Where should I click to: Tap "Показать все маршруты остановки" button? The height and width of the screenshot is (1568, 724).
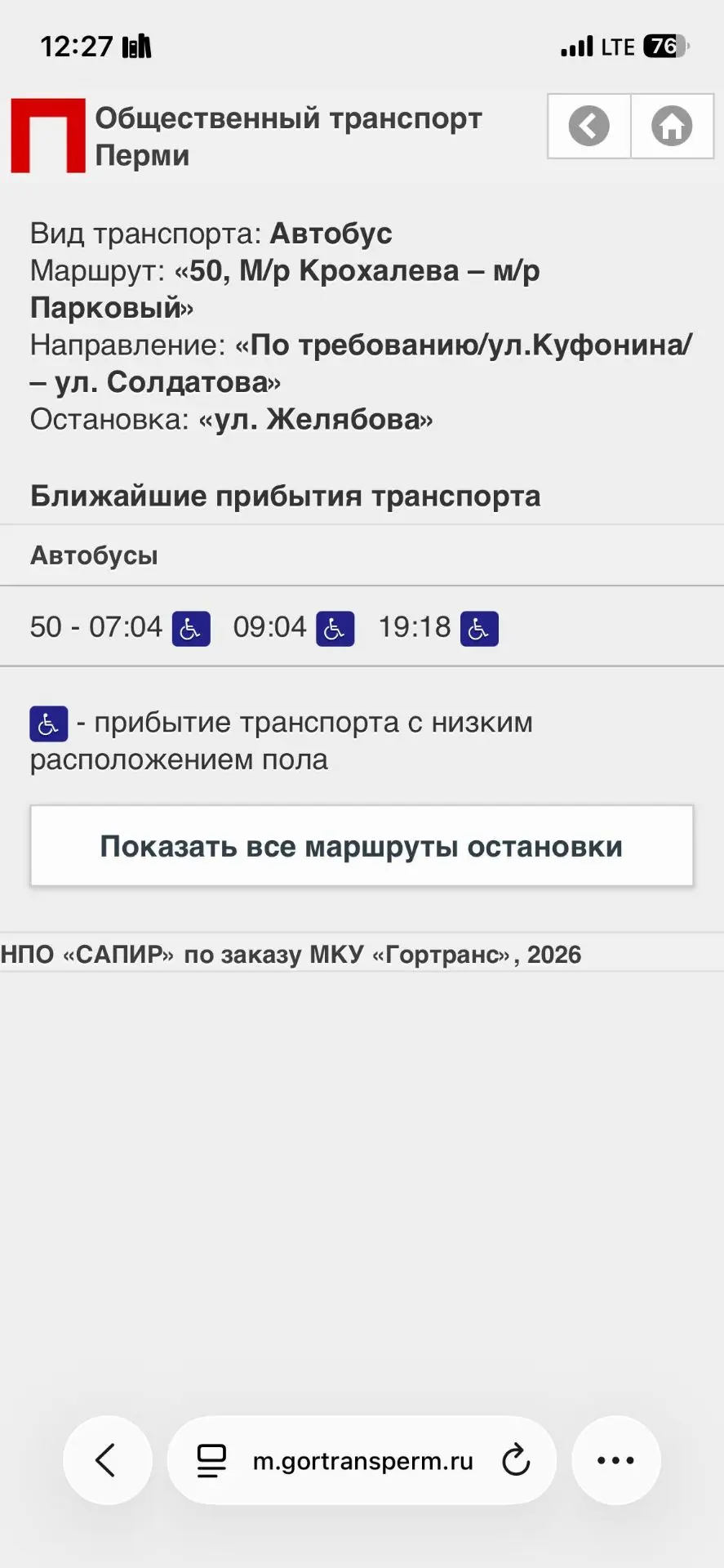362,846
